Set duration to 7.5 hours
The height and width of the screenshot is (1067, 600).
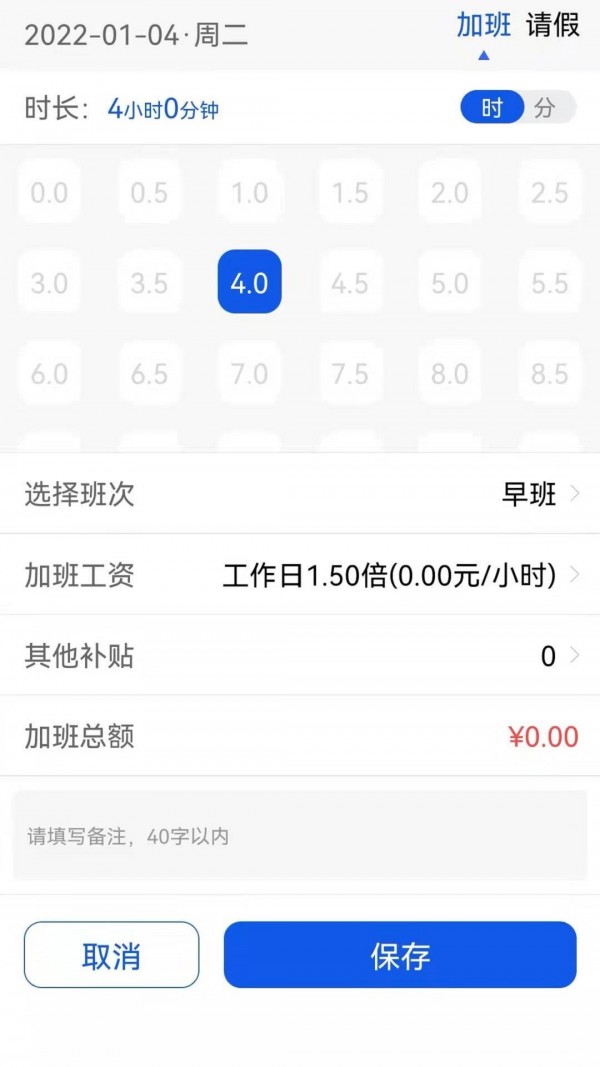point(349,374)
